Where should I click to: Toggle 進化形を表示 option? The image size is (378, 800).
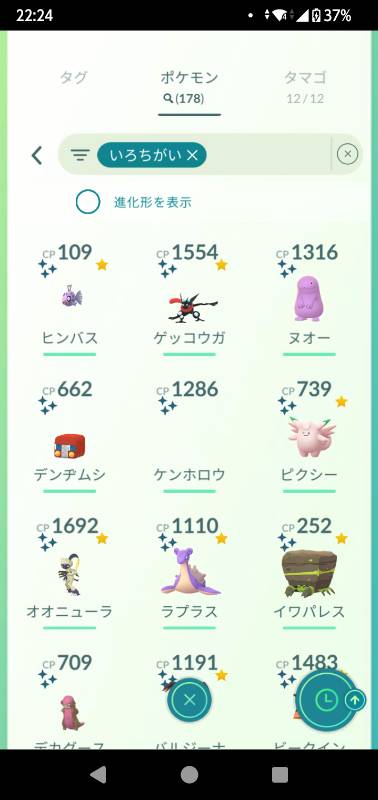88,202
